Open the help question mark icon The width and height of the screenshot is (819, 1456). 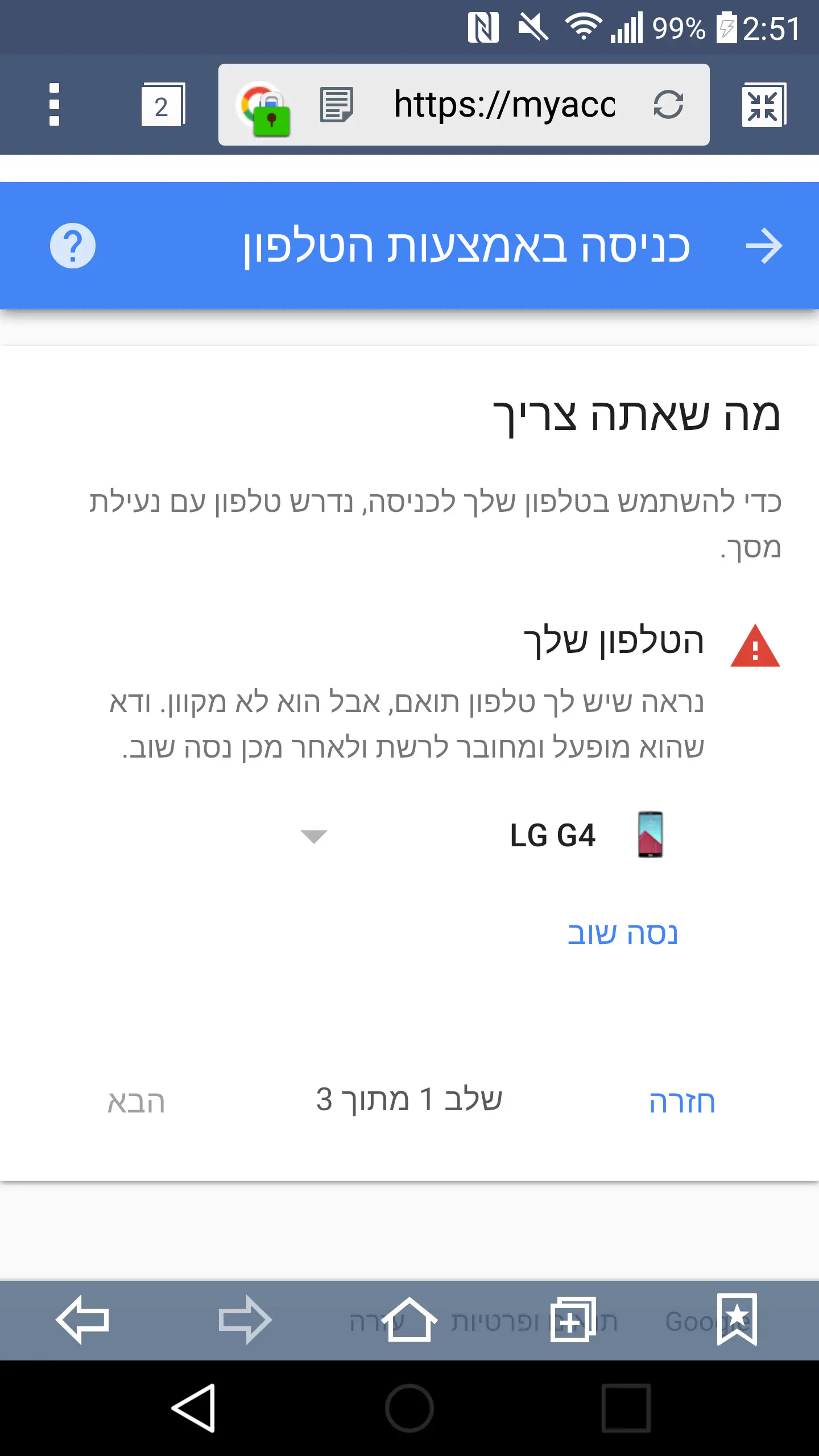[73, 246]
